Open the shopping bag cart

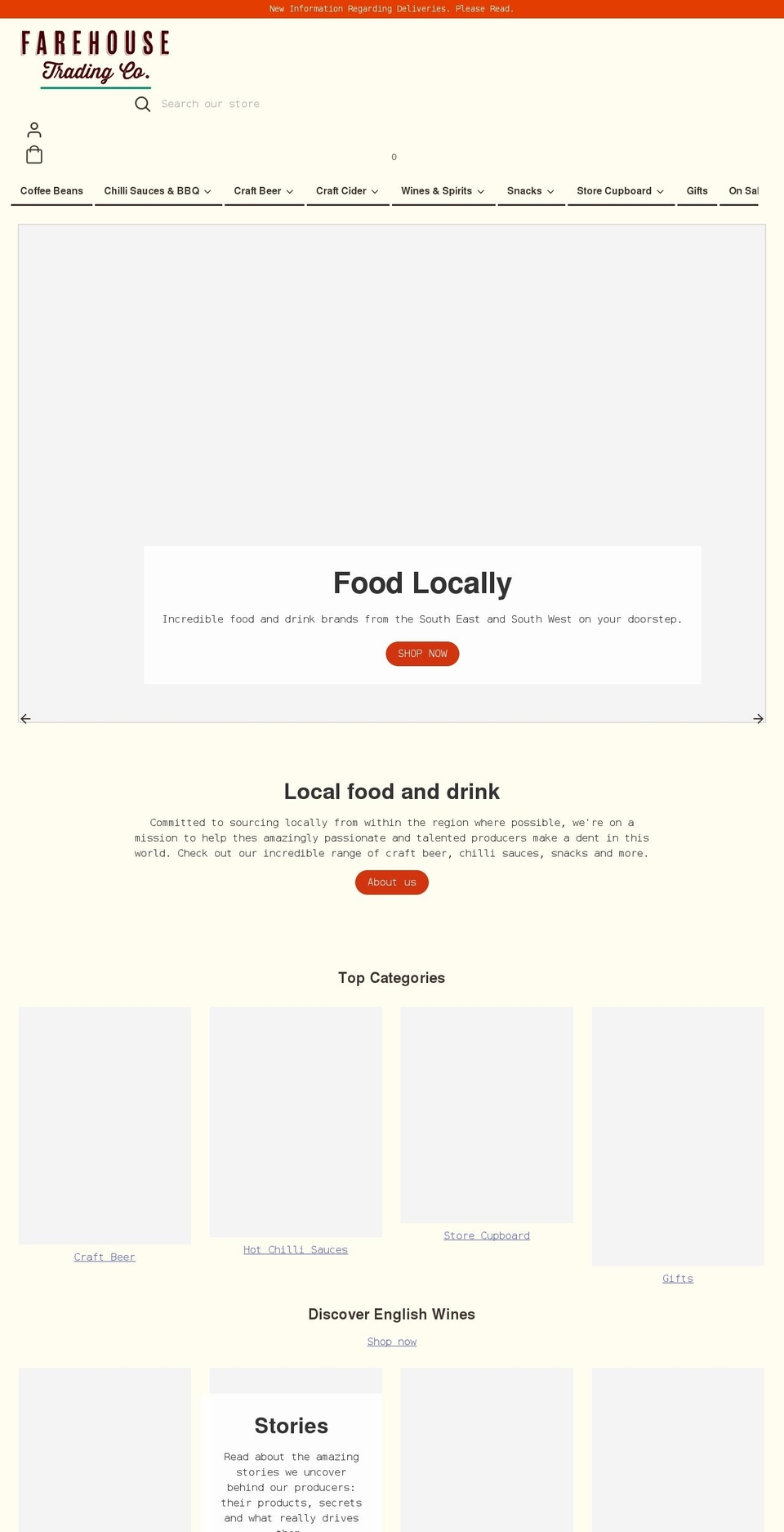click(x=34, y=154)
